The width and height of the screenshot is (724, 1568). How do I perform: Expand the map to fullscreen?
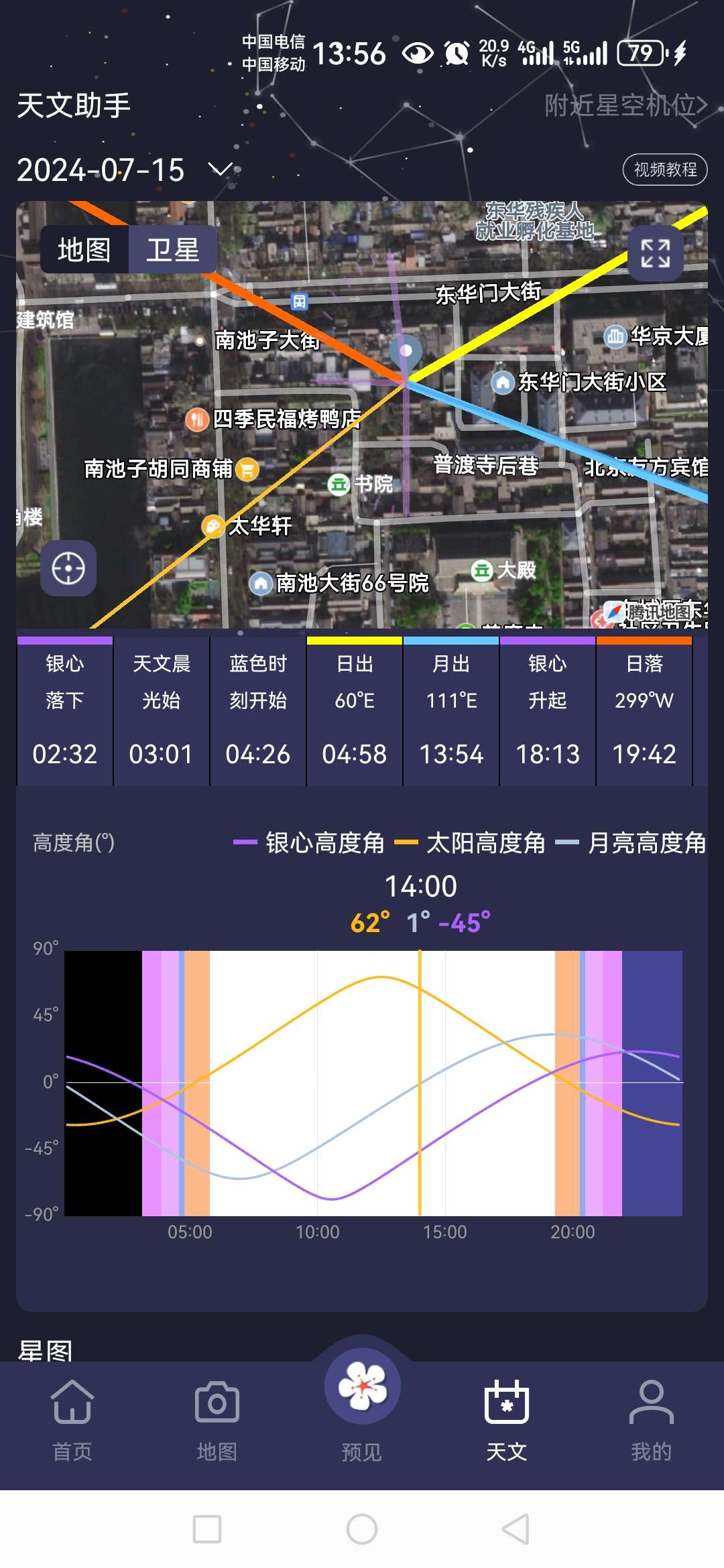(x=655, y=253)
